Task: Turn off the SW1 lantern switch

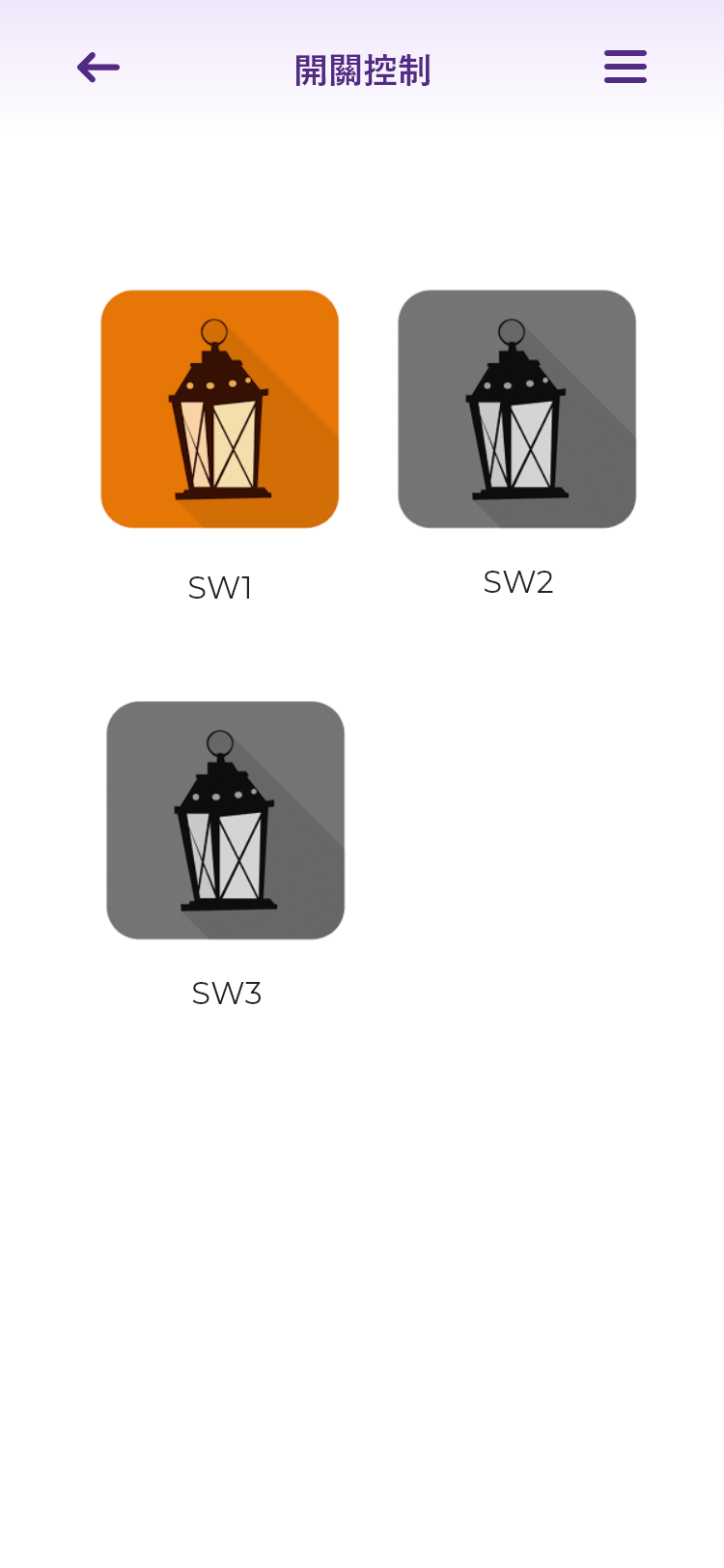Action: [x=220, y=409]
